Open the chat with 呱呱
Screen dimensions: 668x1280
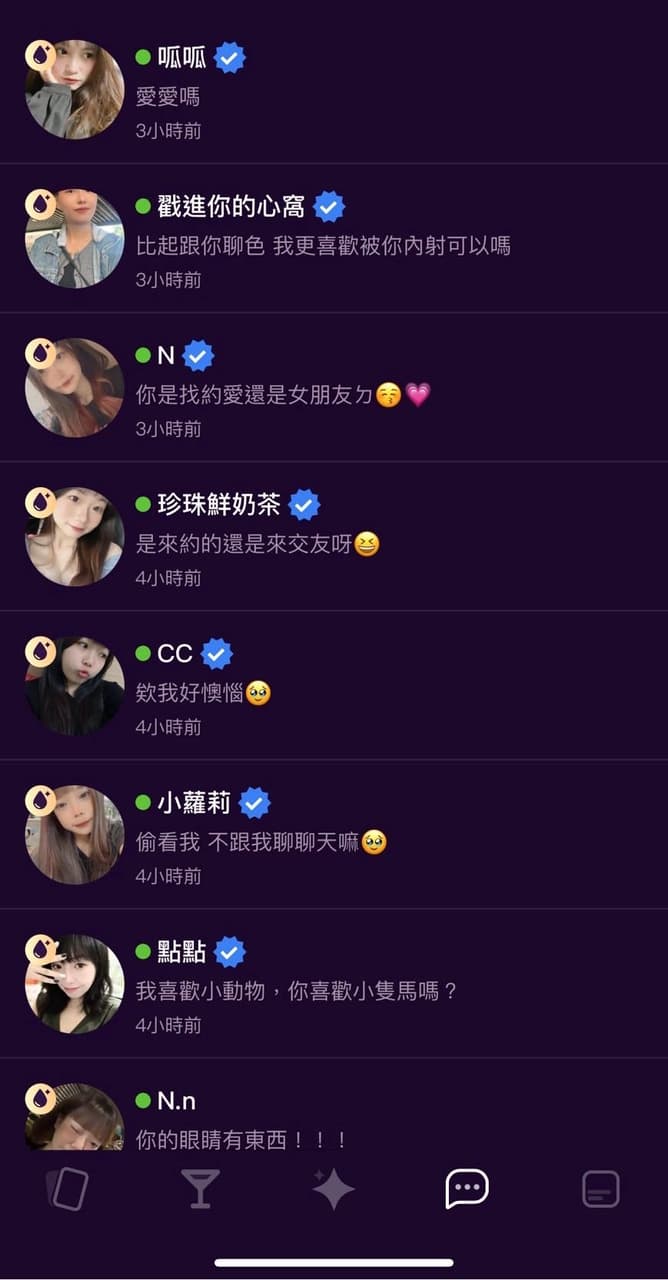334,90
